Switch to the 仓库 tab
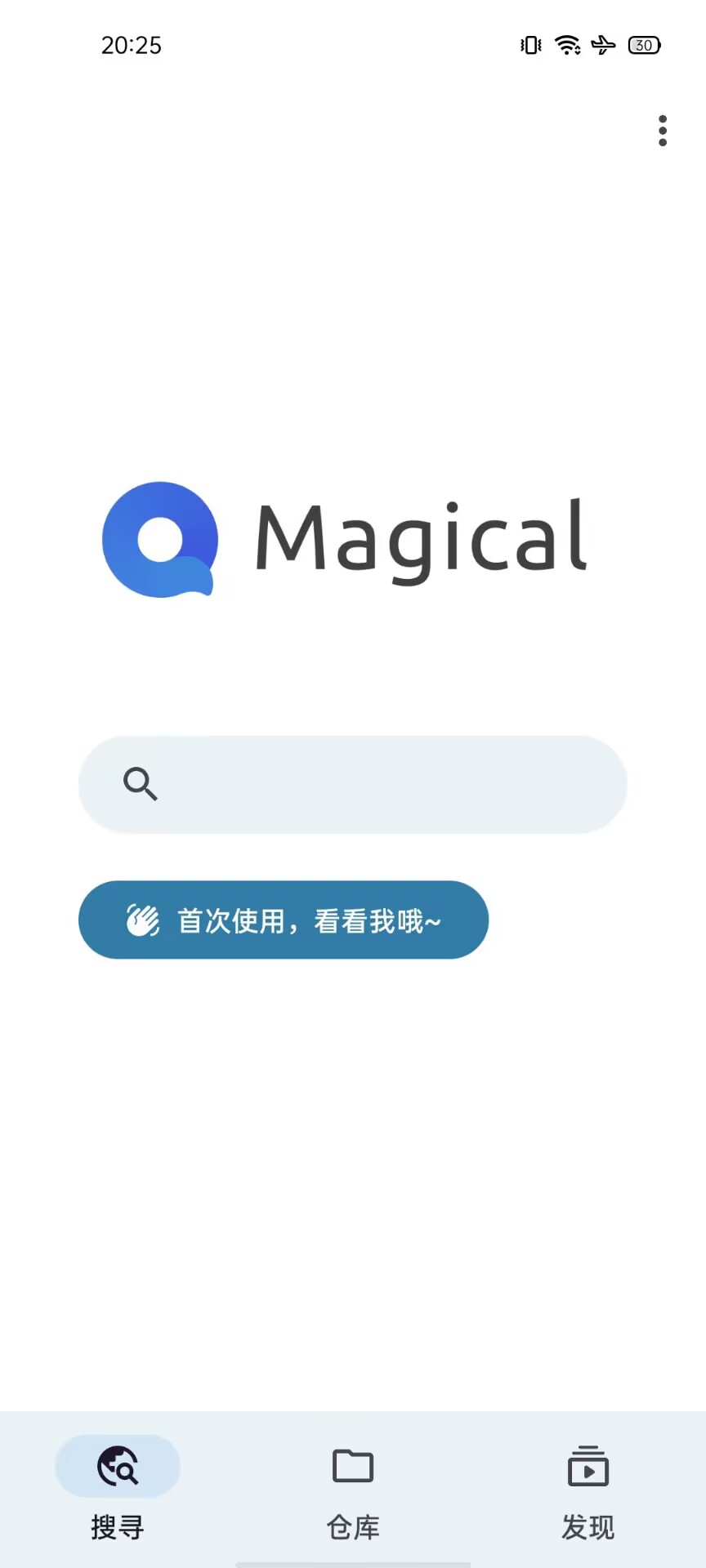This screenshot has width=706, height=1568. pyautogui.click(x=353, y=1488)
